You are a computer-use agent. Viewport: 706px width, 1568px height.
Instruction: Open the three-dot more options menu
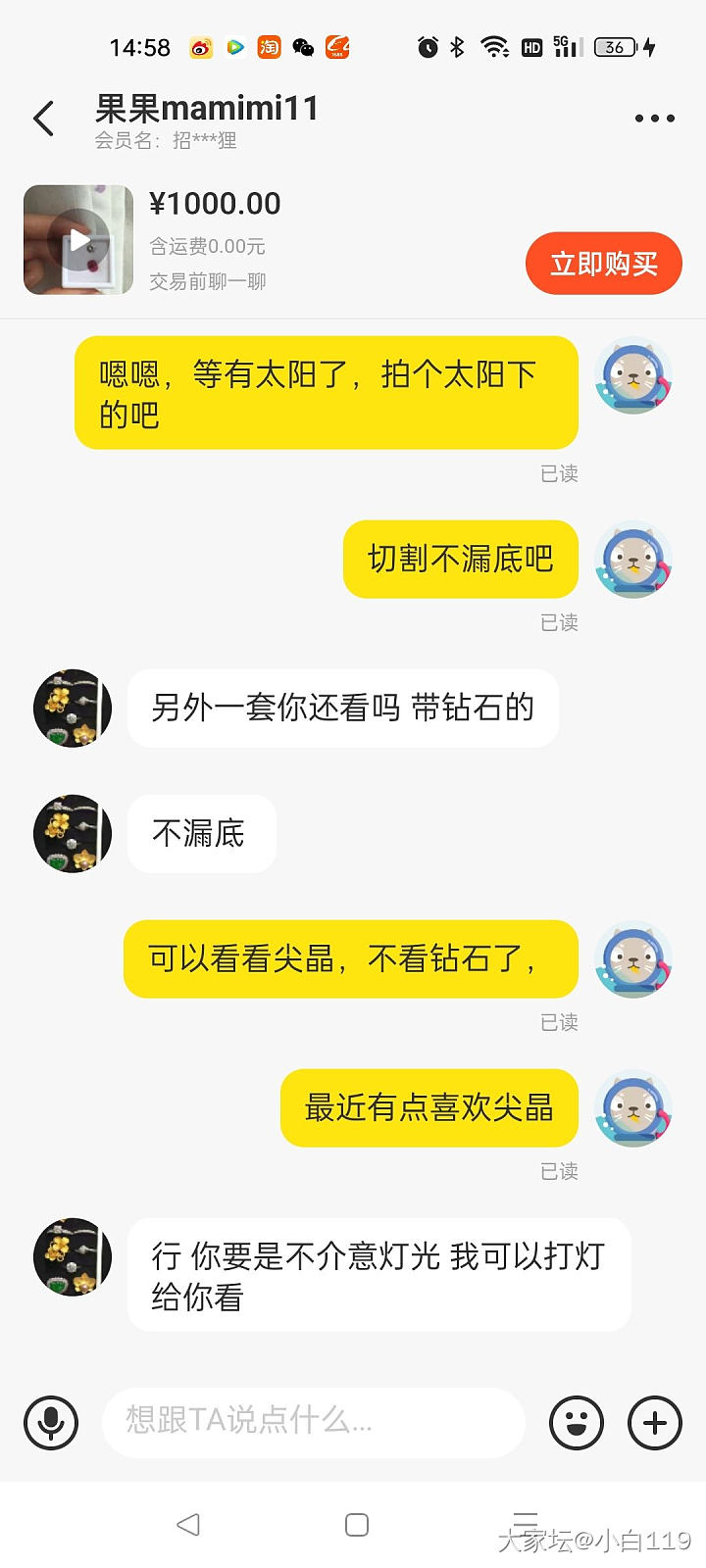[654, 119]
